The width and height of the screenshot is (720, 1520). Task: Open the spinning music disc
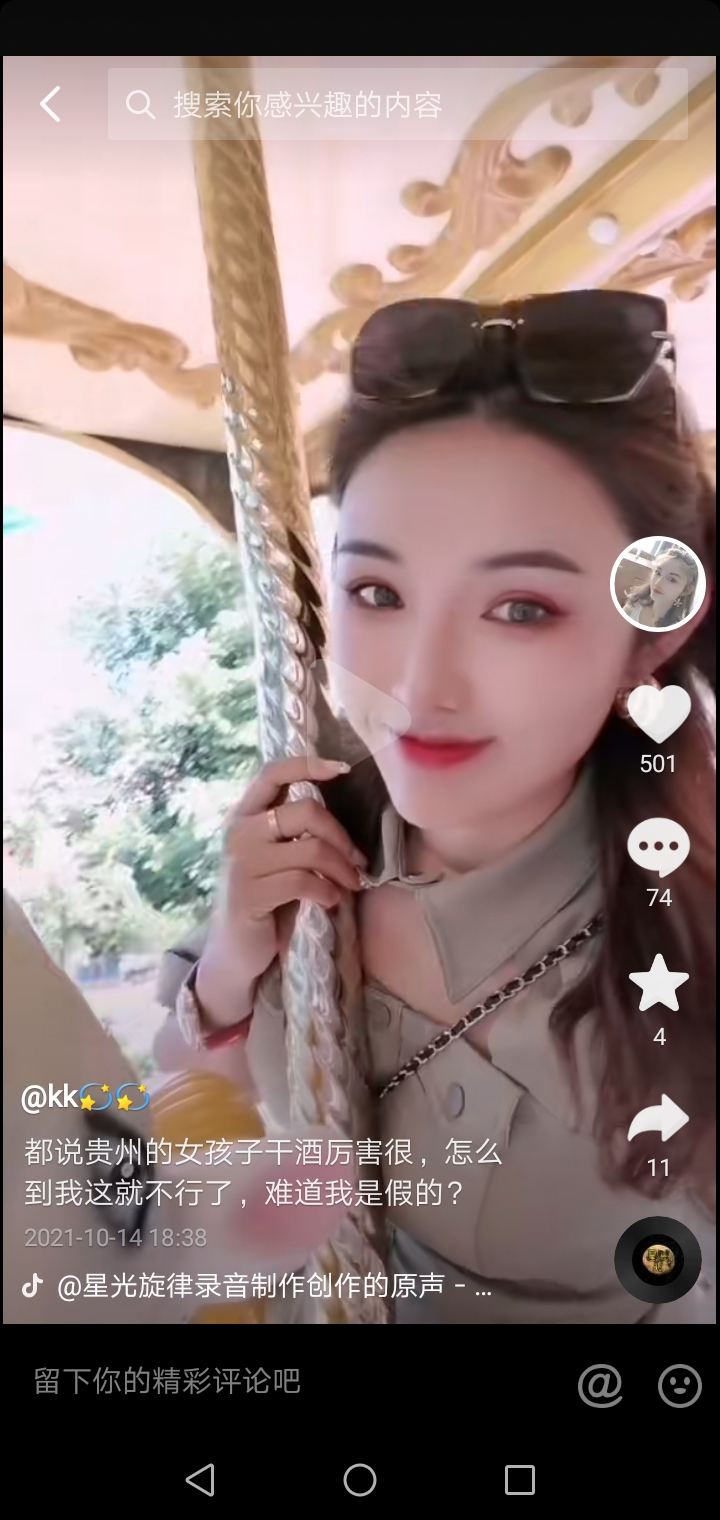tap(657, 1259)
